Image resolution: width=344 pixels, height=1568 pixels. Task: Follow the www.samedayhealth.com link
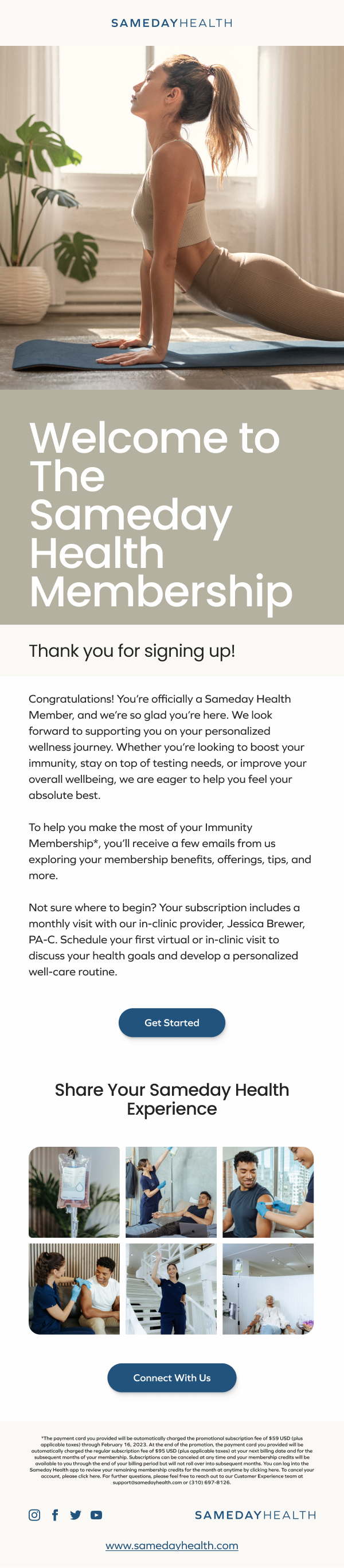(171, 1546)
